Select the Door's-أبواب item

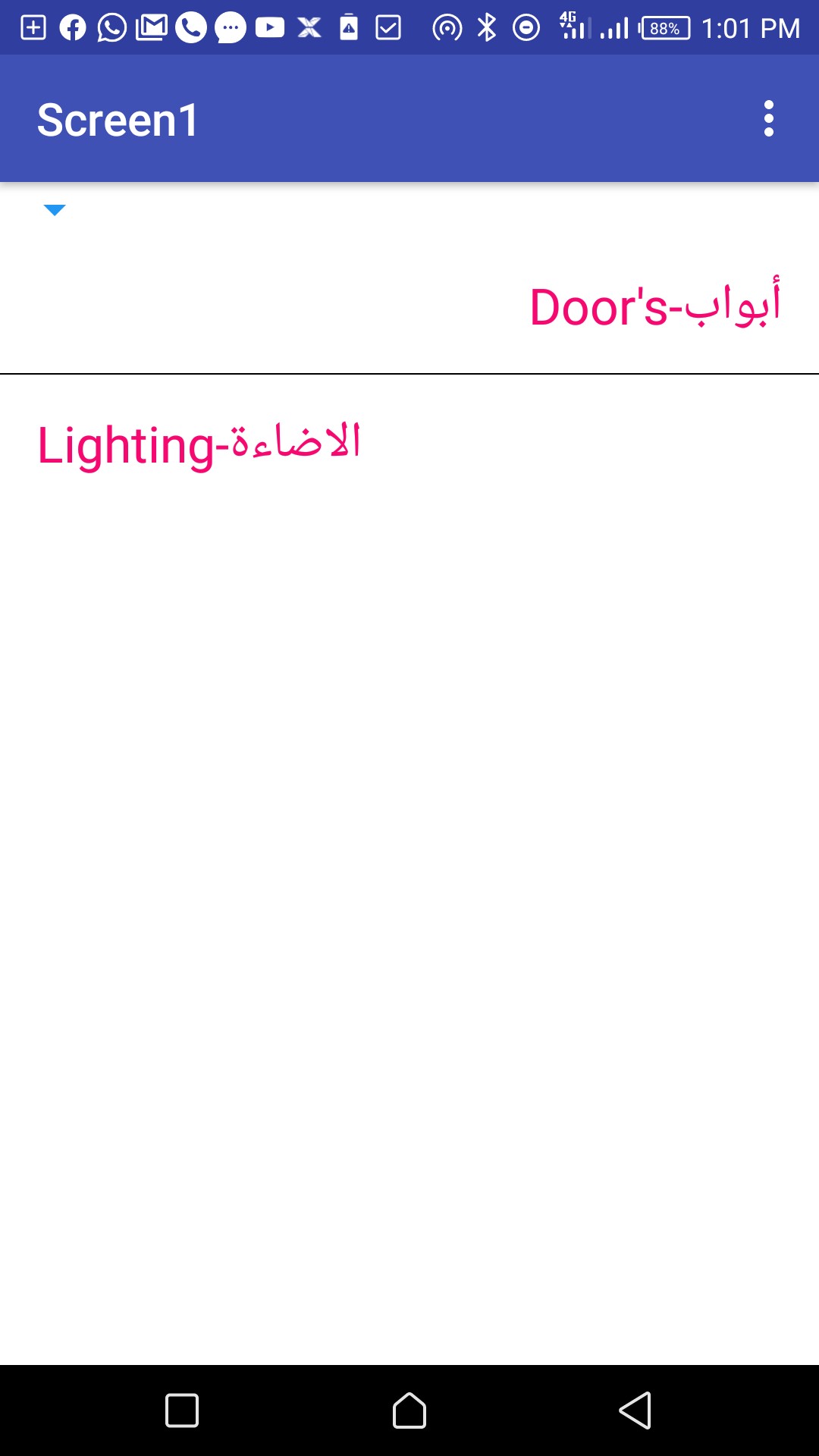(654, 307)
